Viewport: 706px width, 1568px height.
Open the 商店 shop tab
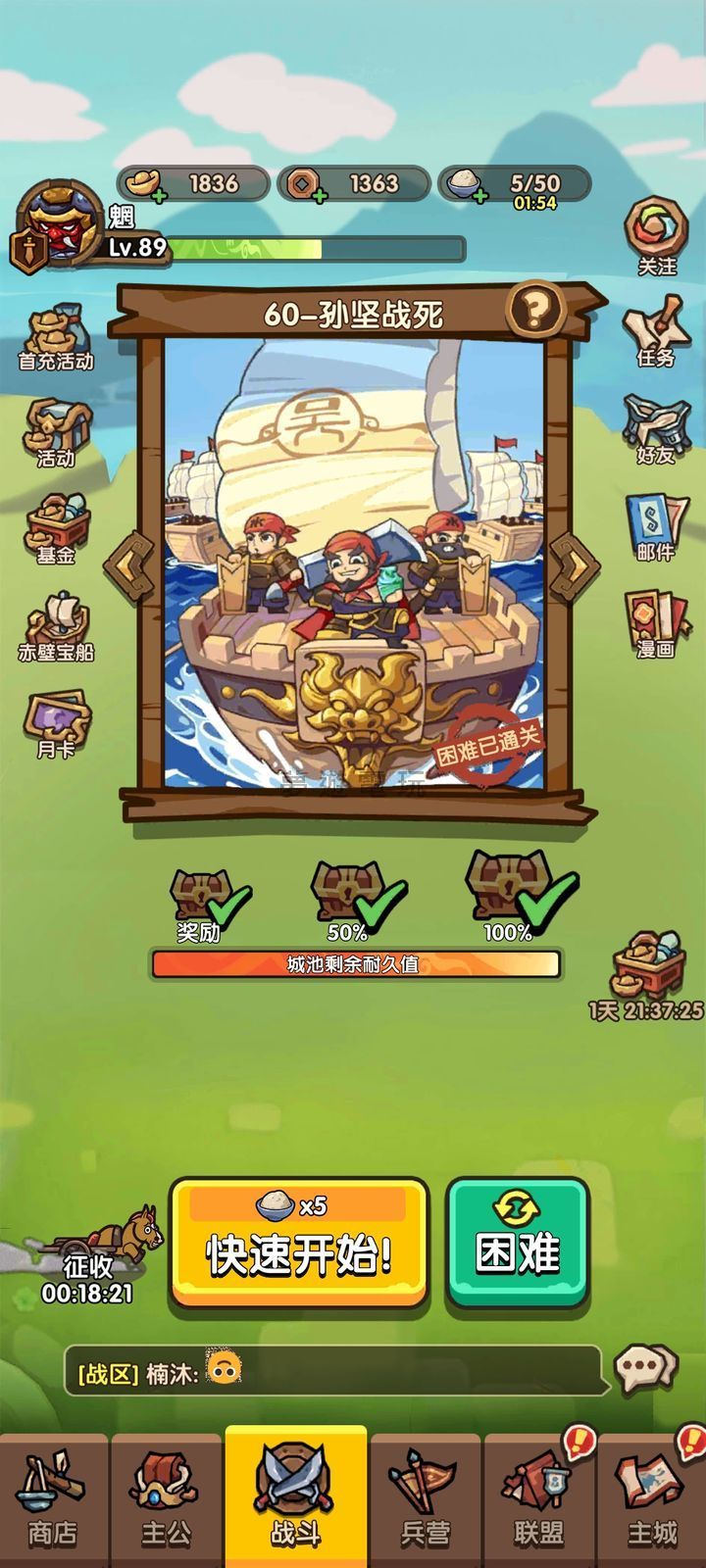pyautogui.click(x=53, y=1499)
